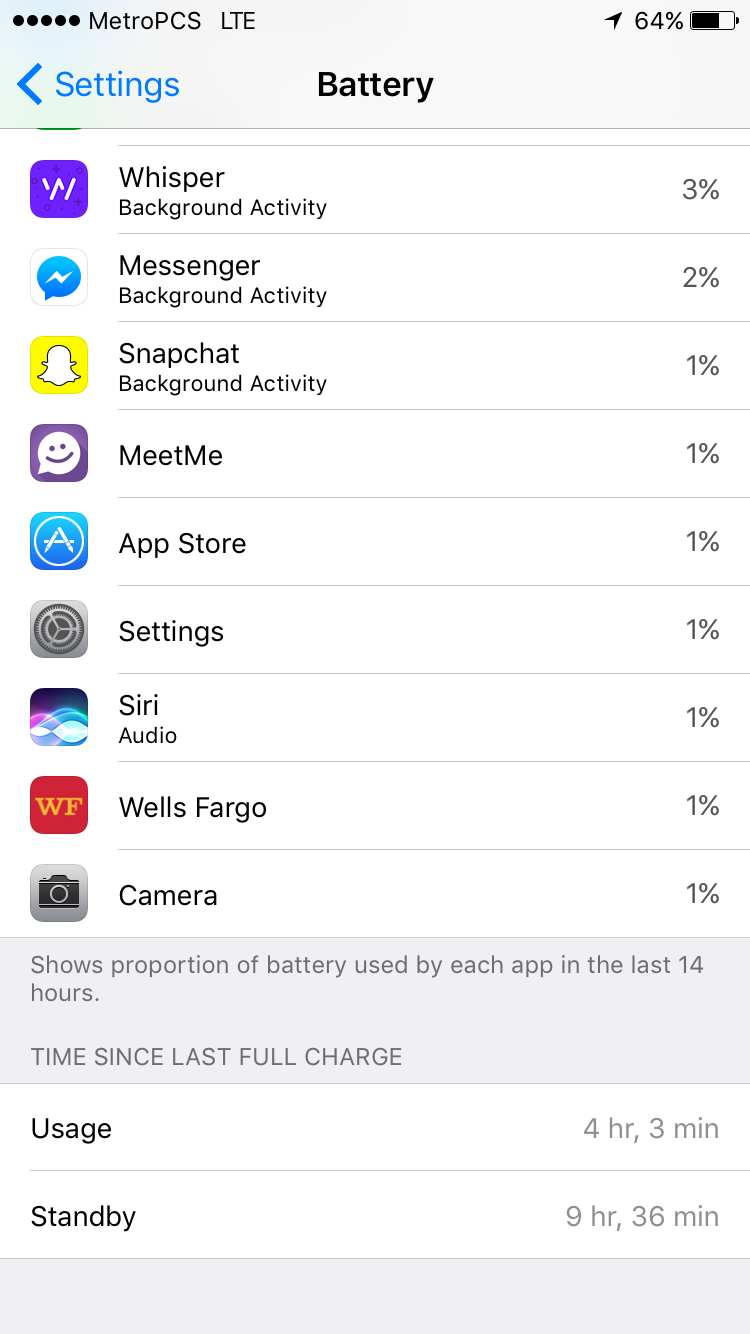Select the MeetMe usage row
The image size is (750, 1334).
click(x=375, y=454)
